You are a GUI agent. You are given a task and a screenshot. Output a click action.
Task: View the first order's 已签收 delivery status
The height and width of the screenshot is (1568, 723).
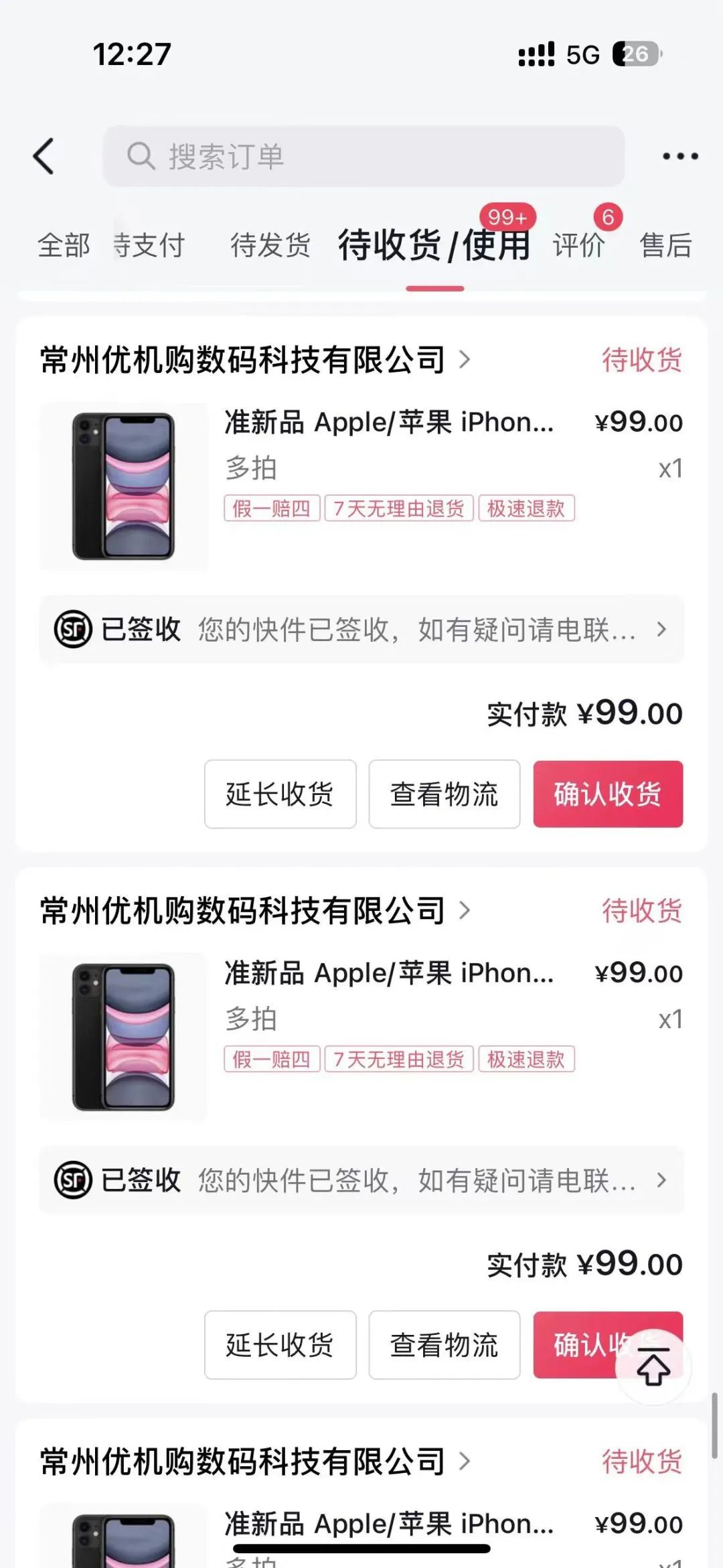[361, 630]
